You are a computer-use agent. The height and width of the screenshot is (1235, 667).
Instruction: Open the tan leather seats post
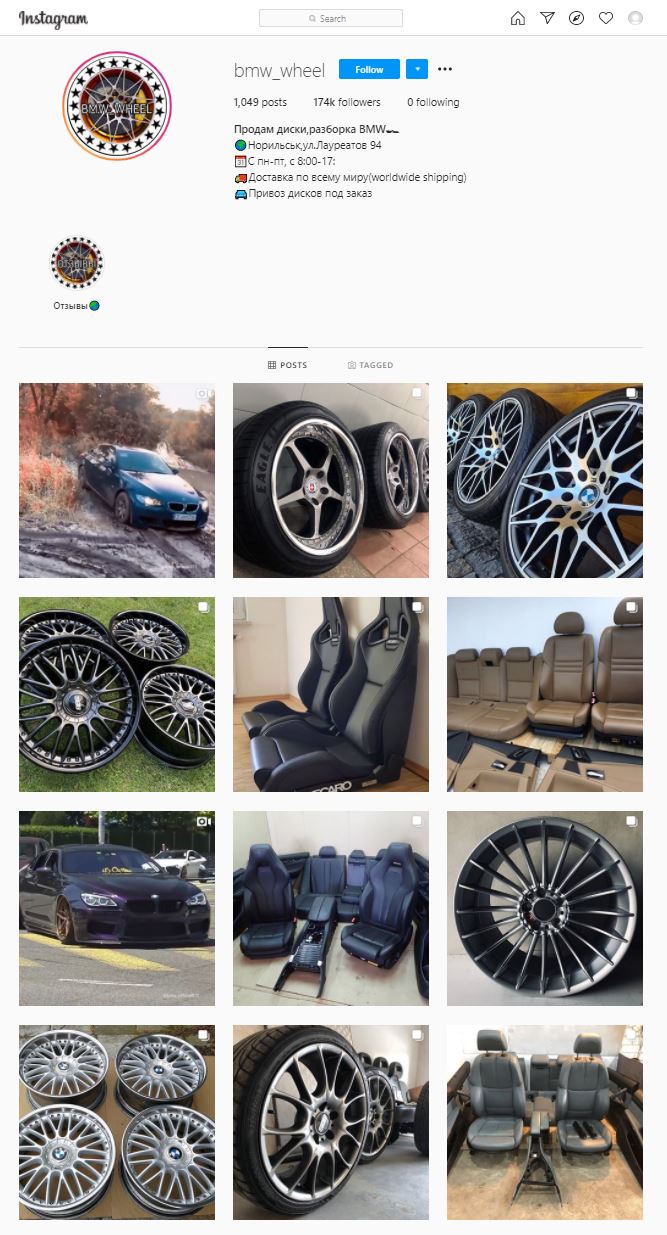pos(545,694)
